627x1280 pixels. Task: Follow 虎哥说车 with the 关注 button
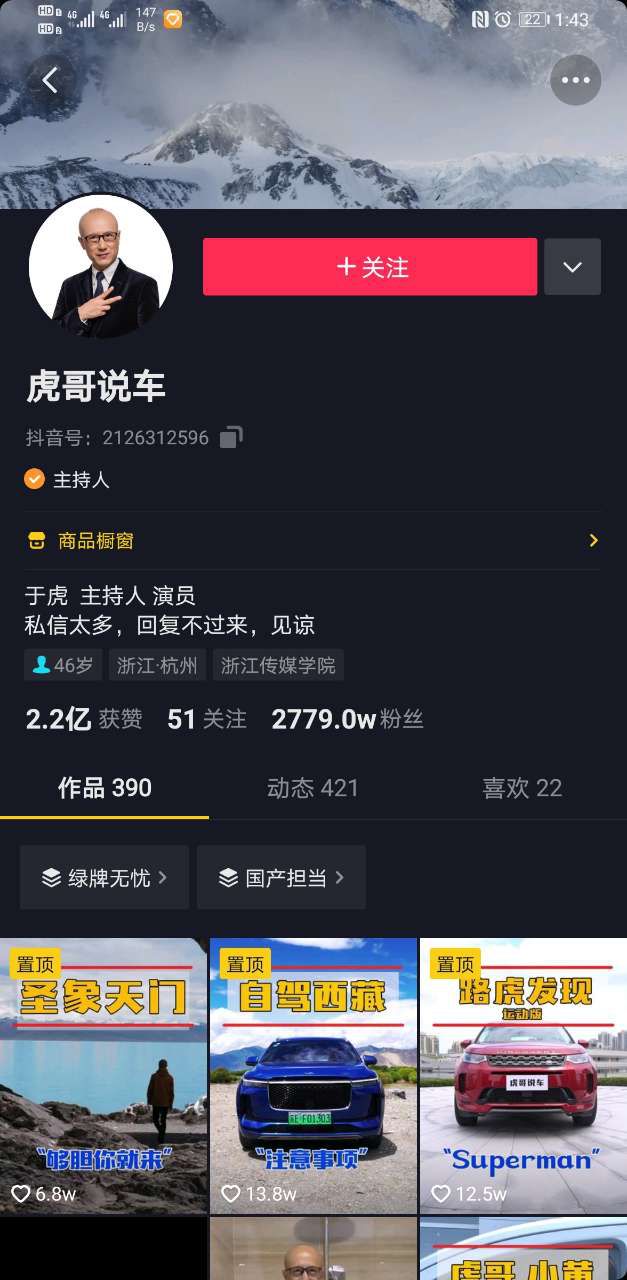370,267
